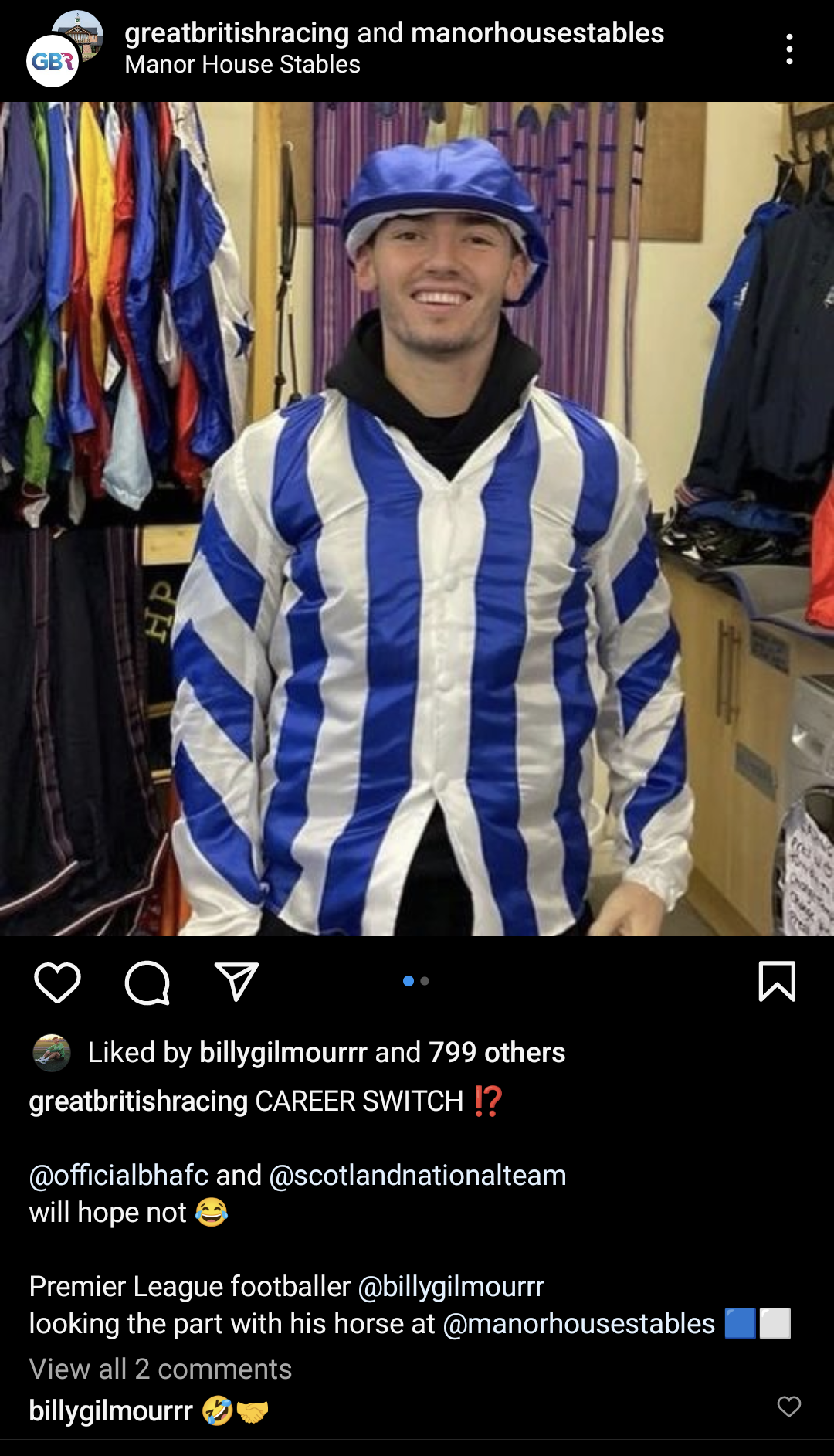The image size is (834, 1456).
Task: Open billygilmourrr's profile from the comment
Action: click(110, 1411)
